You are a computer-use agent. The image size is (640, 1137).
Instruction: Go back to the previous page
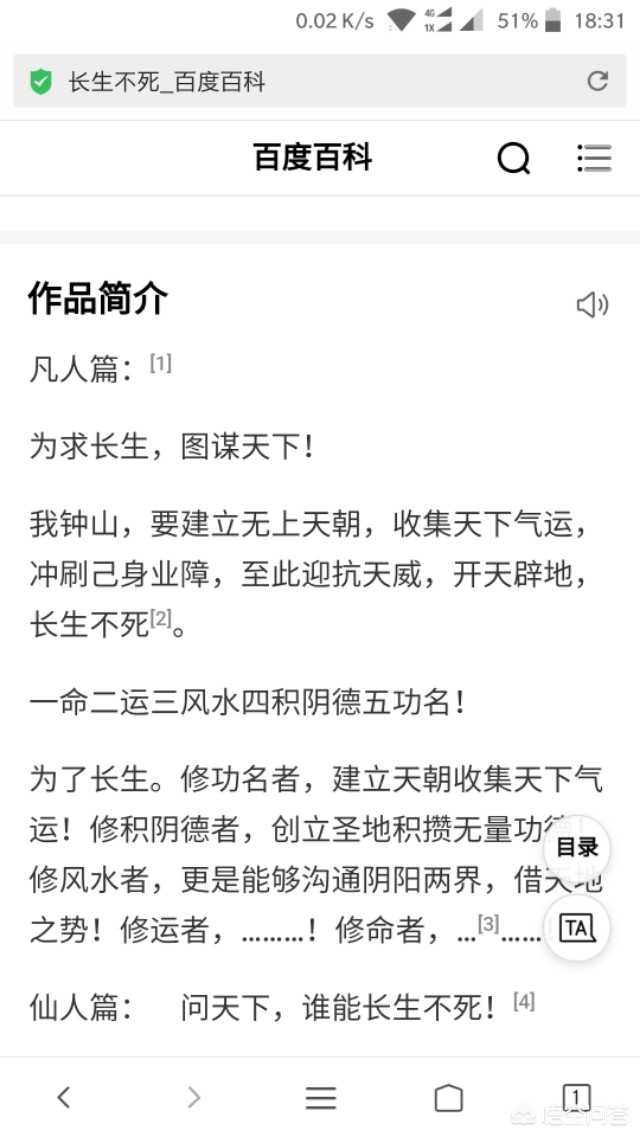coord(64,1097)
